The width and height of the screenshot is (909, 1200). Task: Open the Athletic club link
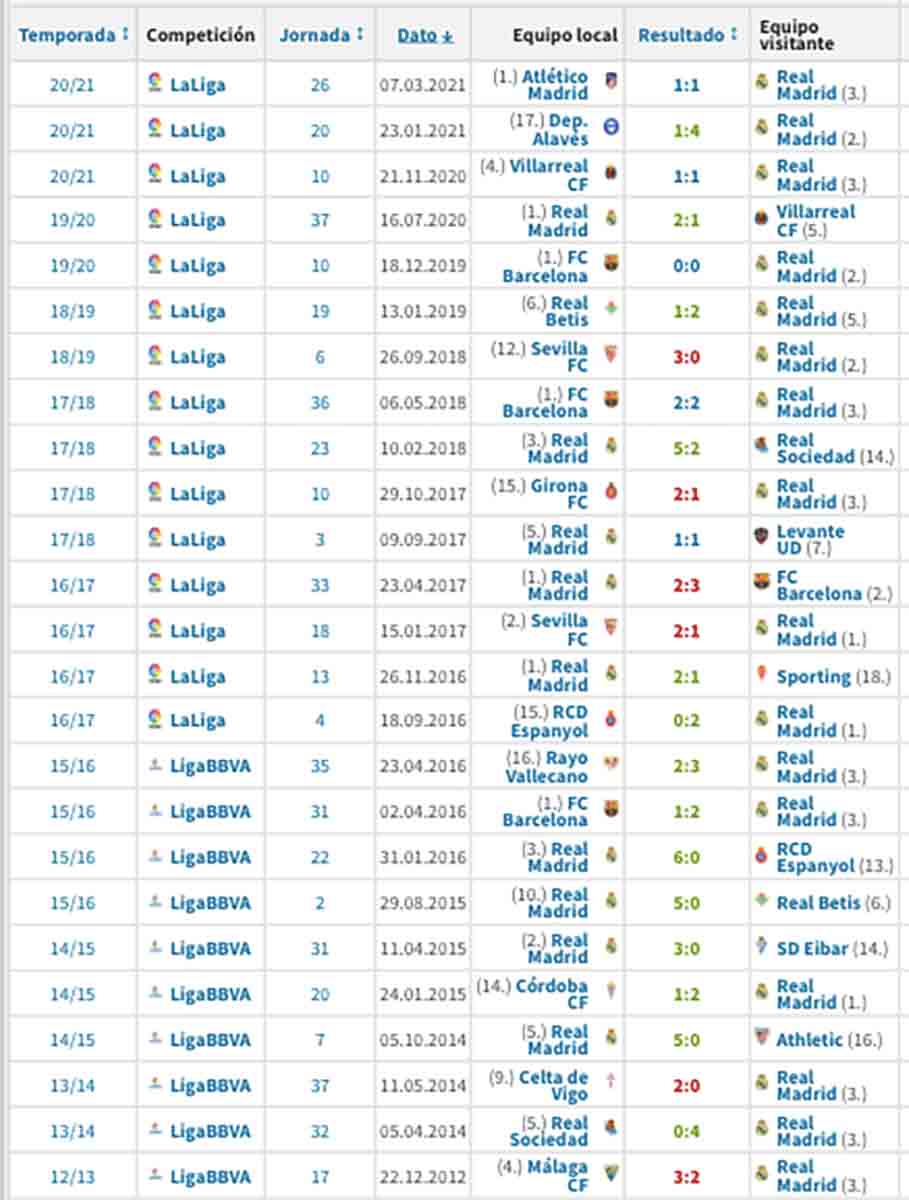(x=809, y=1040)
